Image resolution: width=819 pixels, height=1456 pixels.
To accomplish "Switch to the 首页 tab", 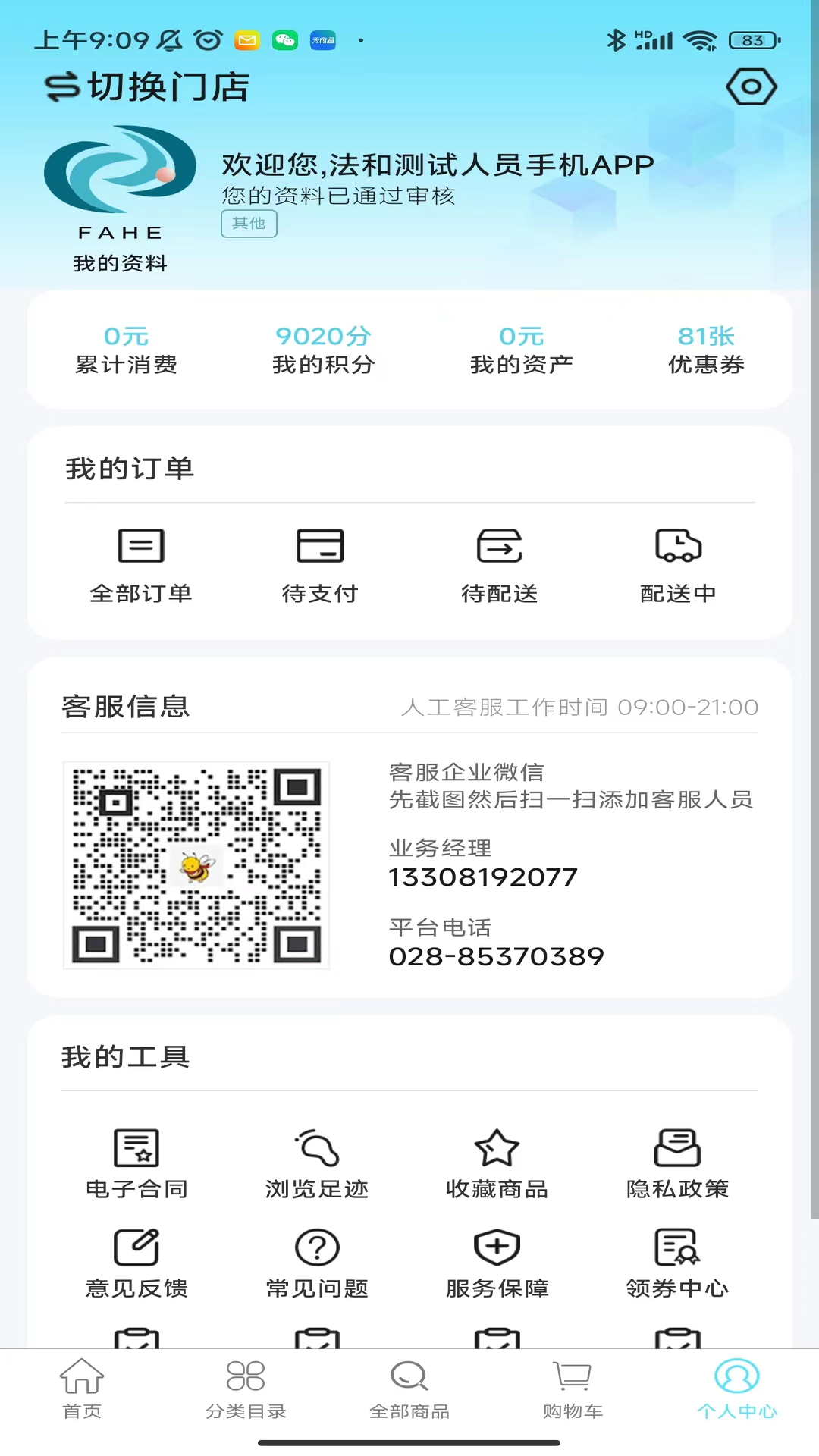I will point(82,1388).
